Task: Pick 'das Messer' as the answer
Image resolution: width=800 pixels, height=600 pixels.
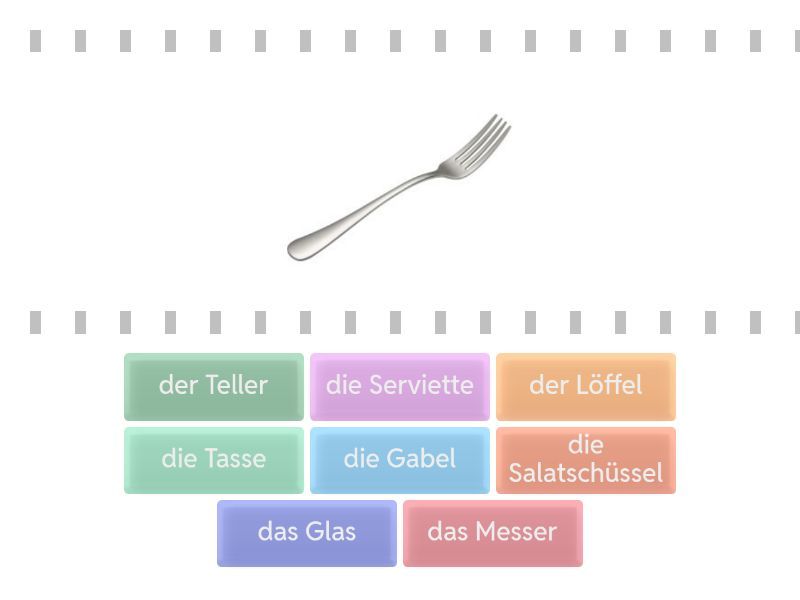Action: point(492,533)
